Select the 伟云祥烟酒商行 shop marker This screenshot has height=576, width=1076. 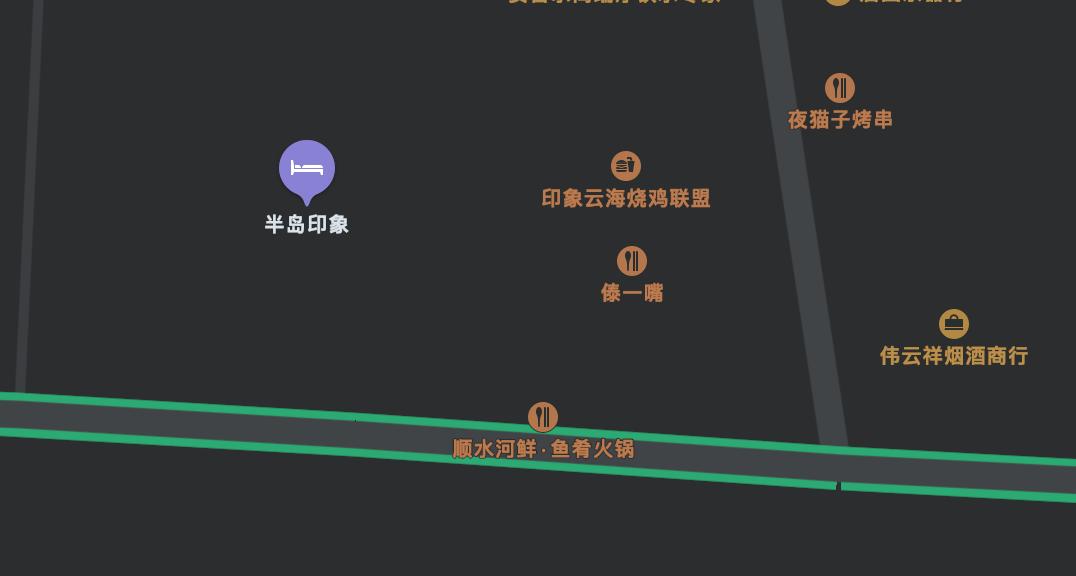(x=954, y=324)
